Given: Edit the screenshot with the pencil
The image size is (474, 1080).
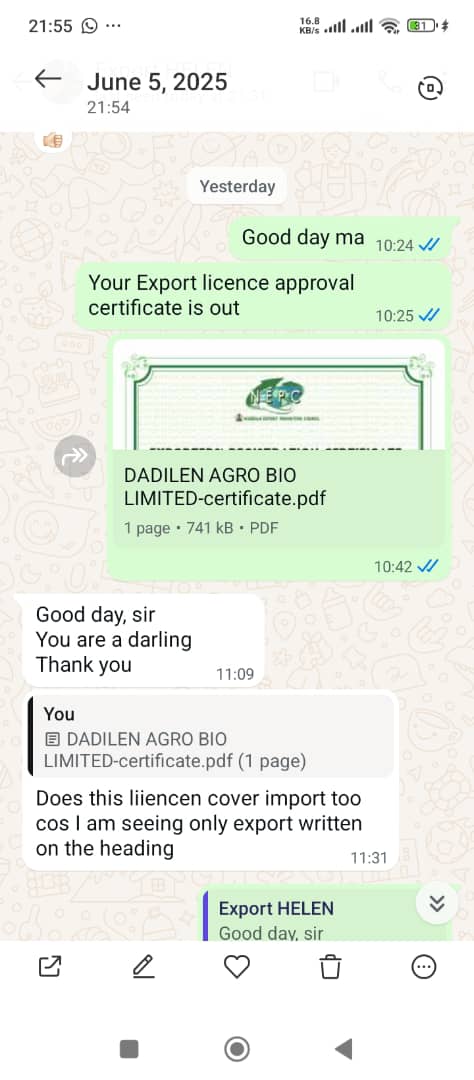Looking at the screenshot, I should pyautogui.click(x=143, y=967).
